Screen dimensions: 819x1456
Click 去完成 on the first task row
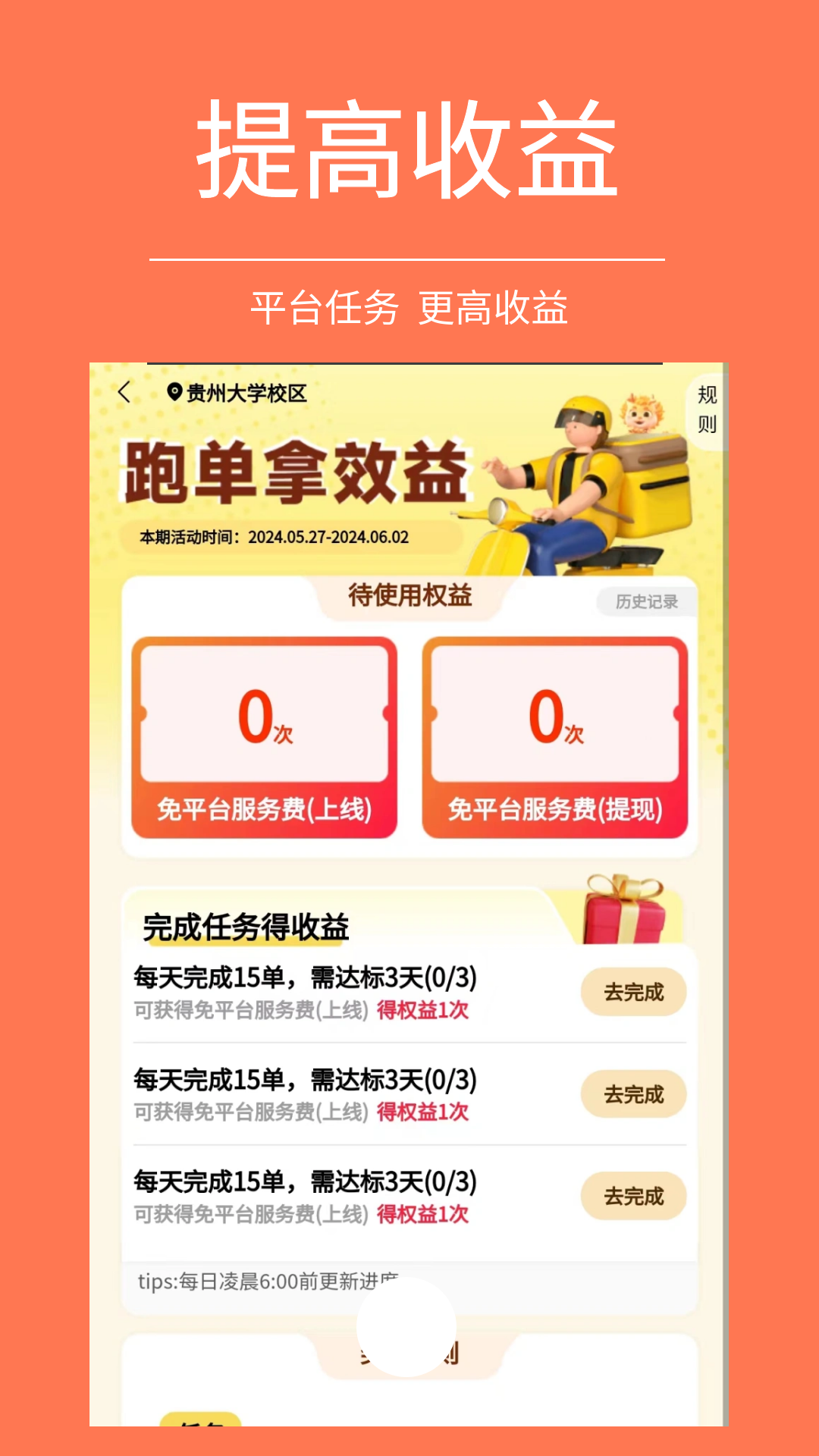(x=634, y=992)
